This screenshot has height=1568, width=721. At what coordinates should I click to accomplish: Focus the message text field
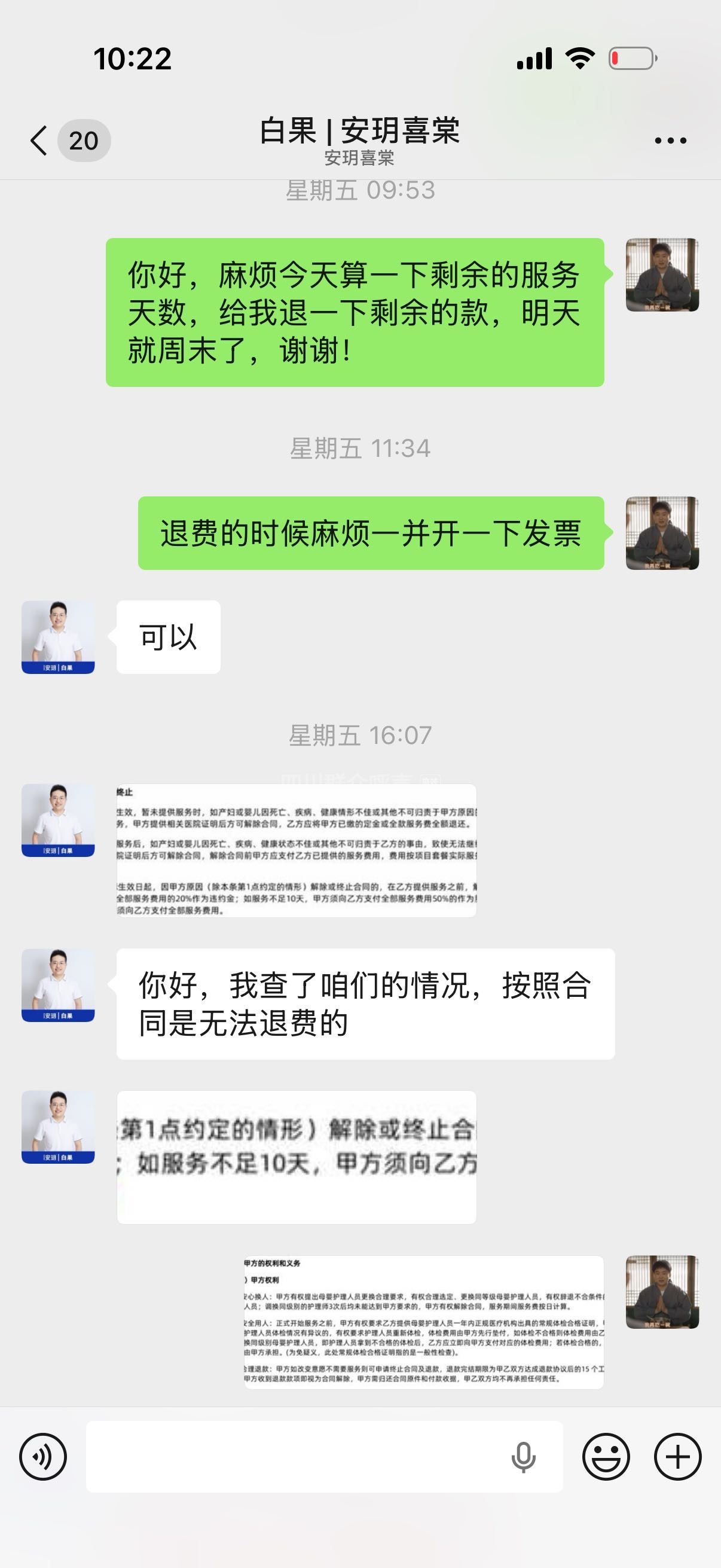(x=292, y=1457)
